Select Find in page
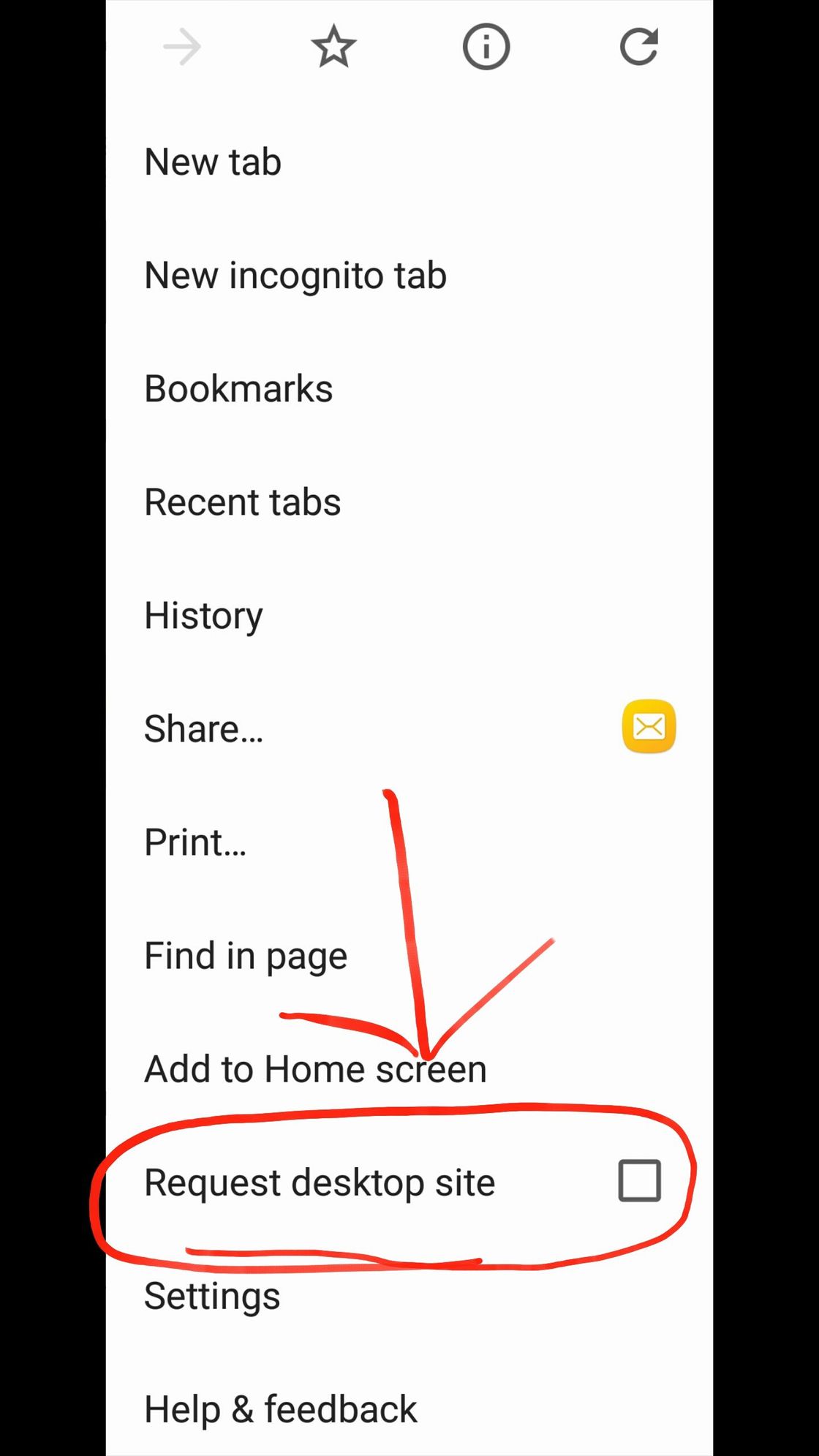 [x=246, y=956]
